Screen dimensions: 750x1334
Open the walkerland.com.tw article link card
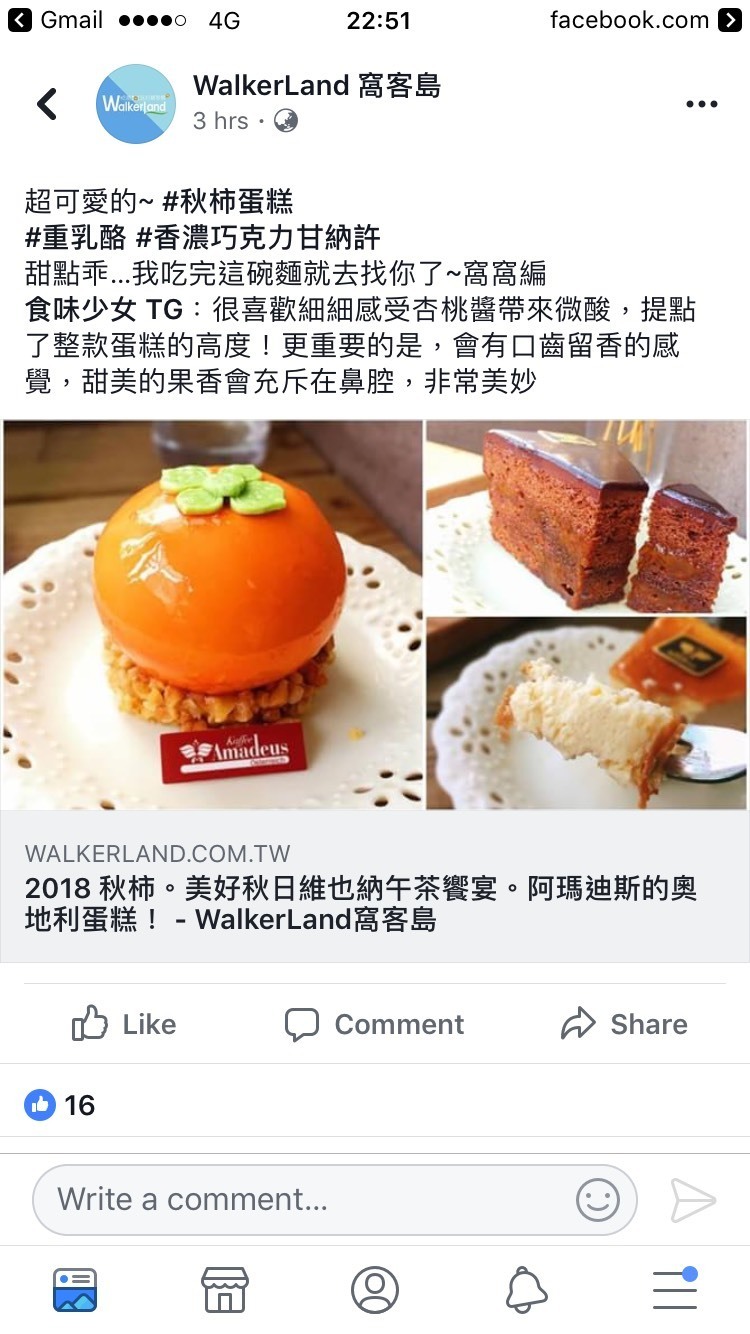[375, 887]
